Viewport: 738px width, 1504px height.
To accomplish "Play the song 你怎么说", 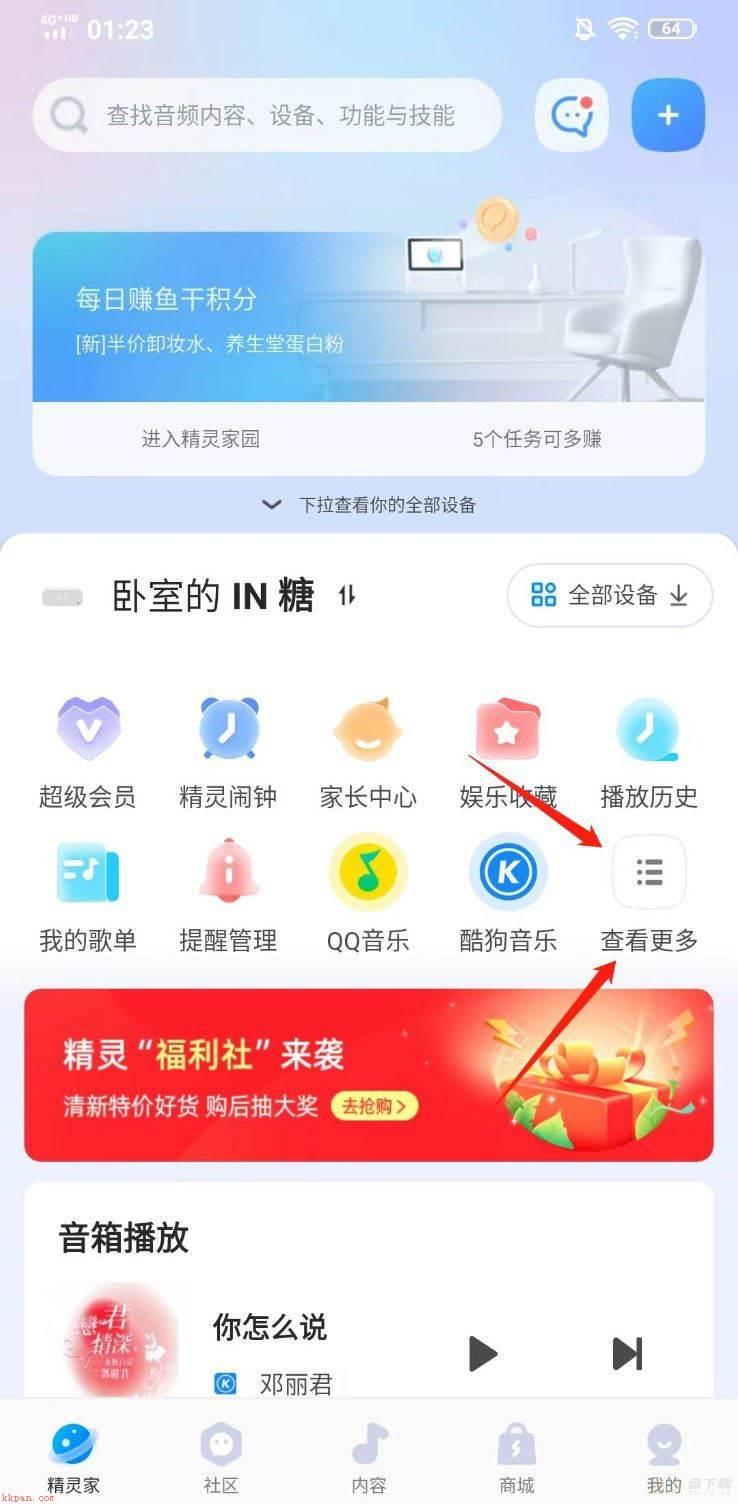I will tap(482, 1354).
